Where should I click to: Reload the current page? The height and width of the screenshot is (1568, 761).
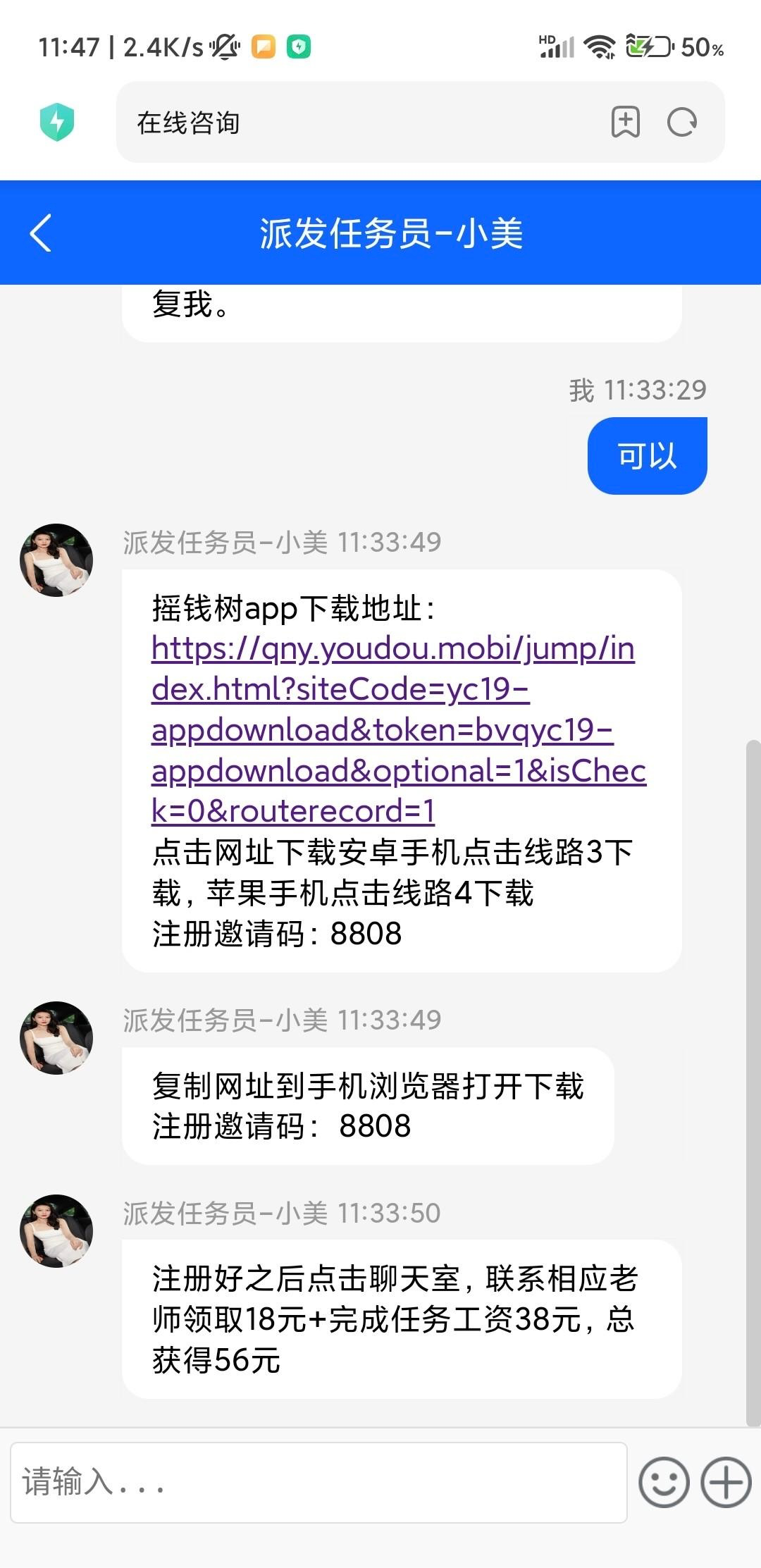coord(681,123)
